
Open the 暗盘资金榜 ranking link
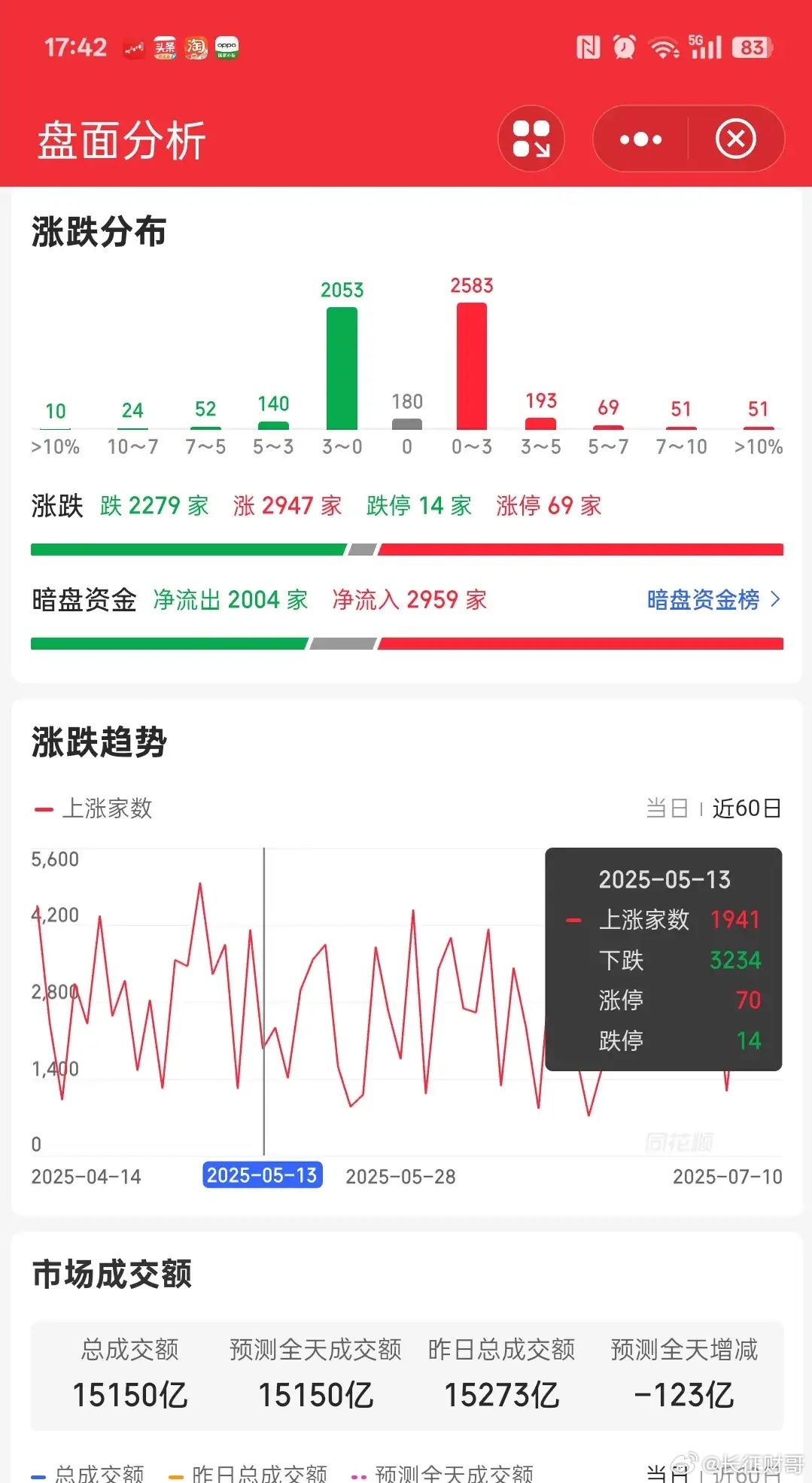713,600
